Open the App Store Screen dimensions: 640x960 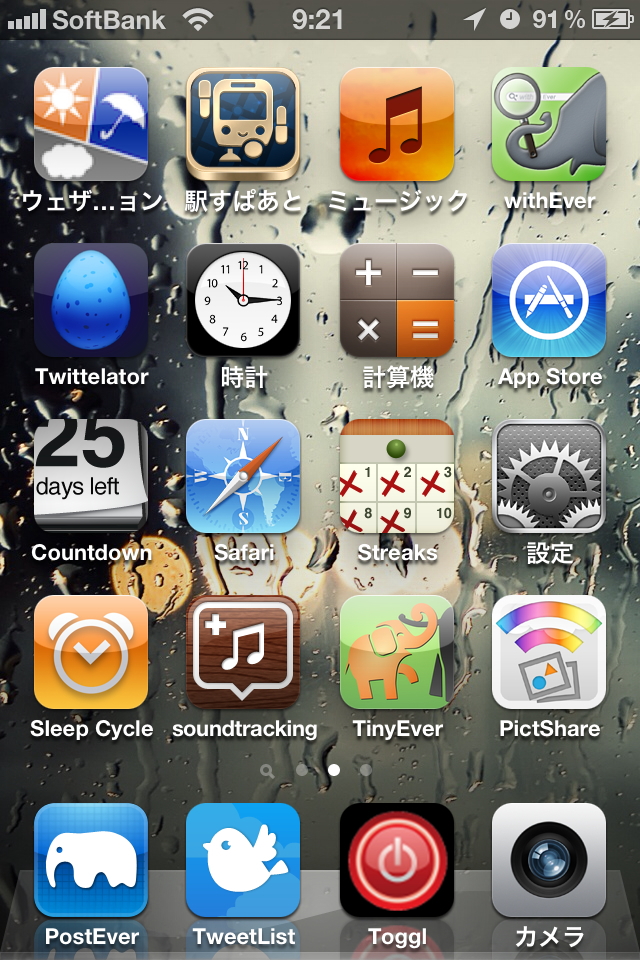point(549,300)
